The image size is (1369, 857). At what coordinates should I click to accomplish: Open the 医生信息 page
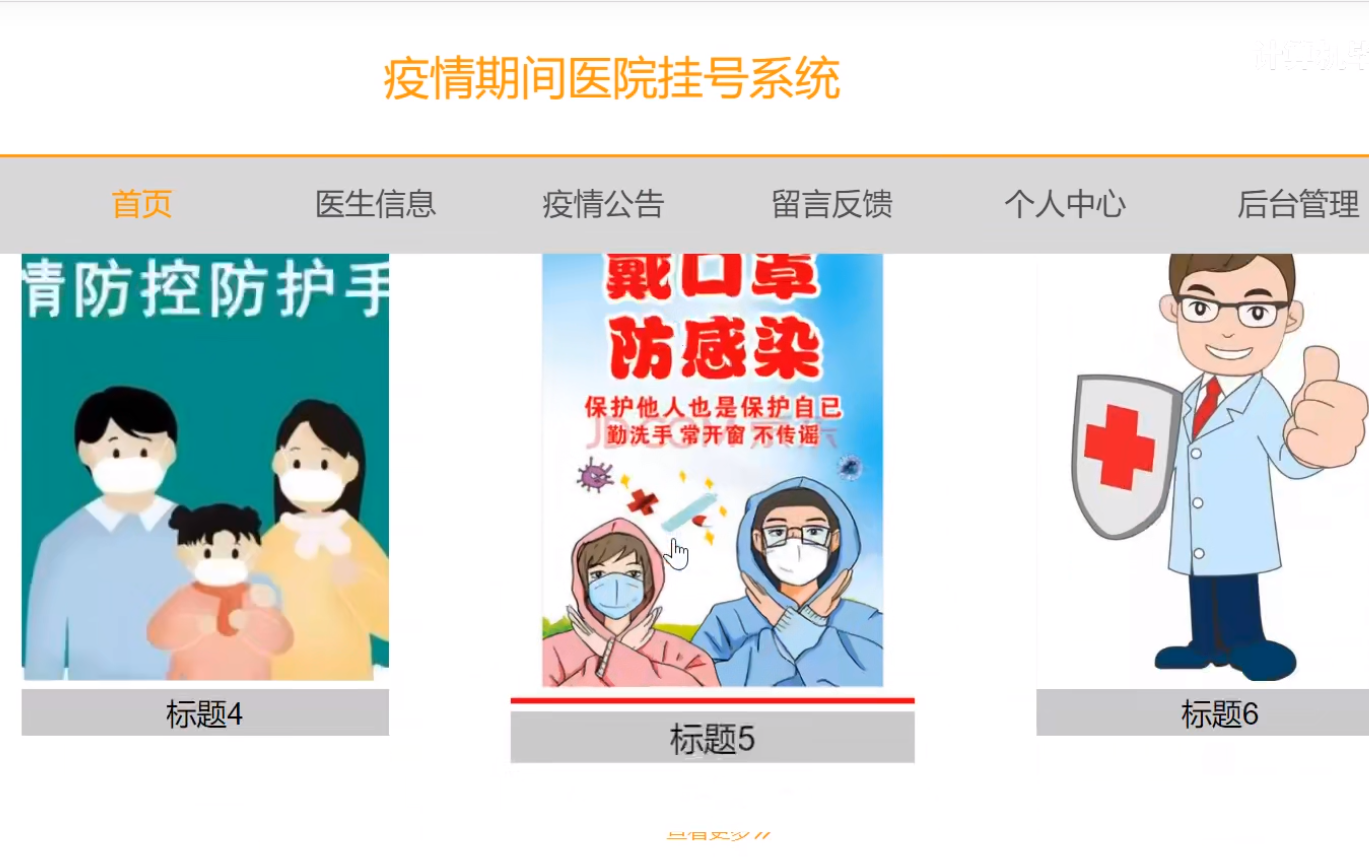pos(376,204)
